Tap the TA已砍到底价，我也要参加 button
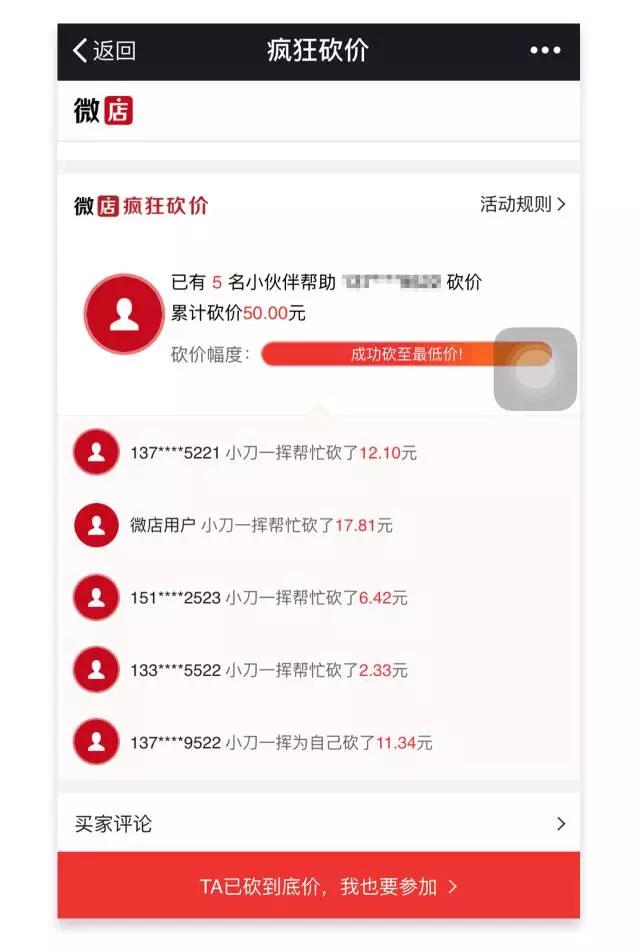The height and width of the screenshot is (949, 640). pos(318,886)
